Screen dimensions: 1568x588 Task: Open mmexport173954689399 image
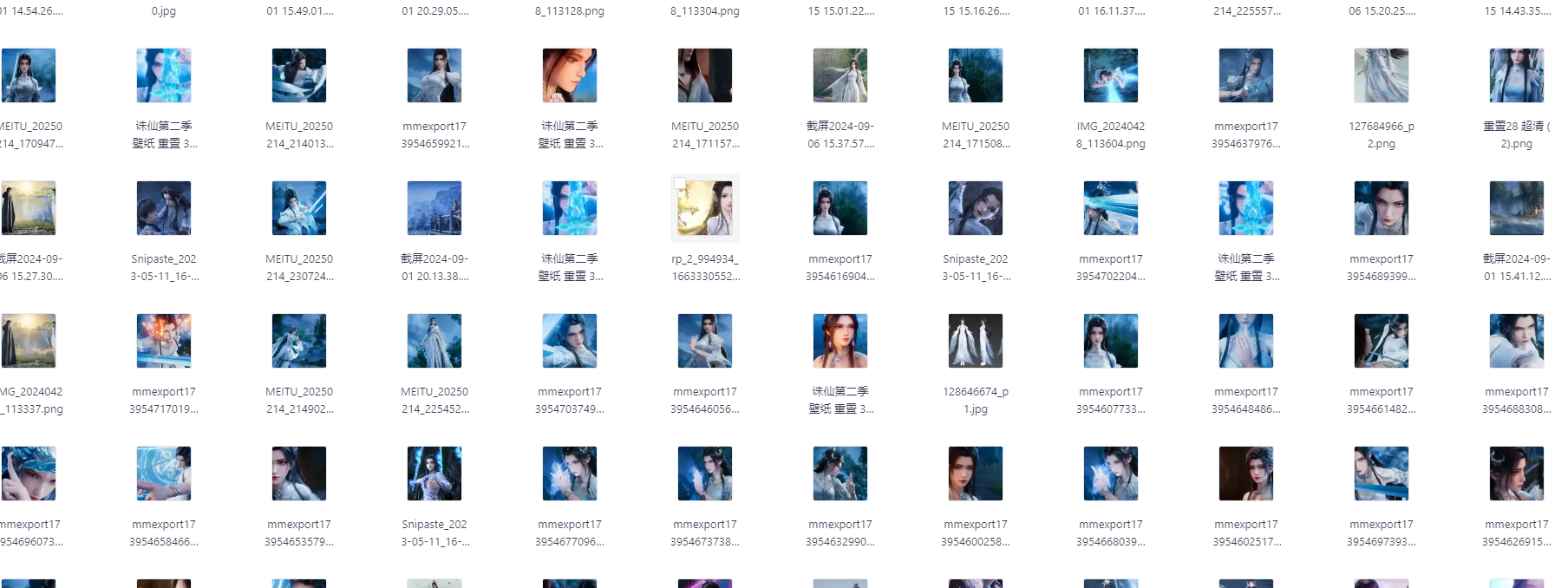pos(1381,208)
